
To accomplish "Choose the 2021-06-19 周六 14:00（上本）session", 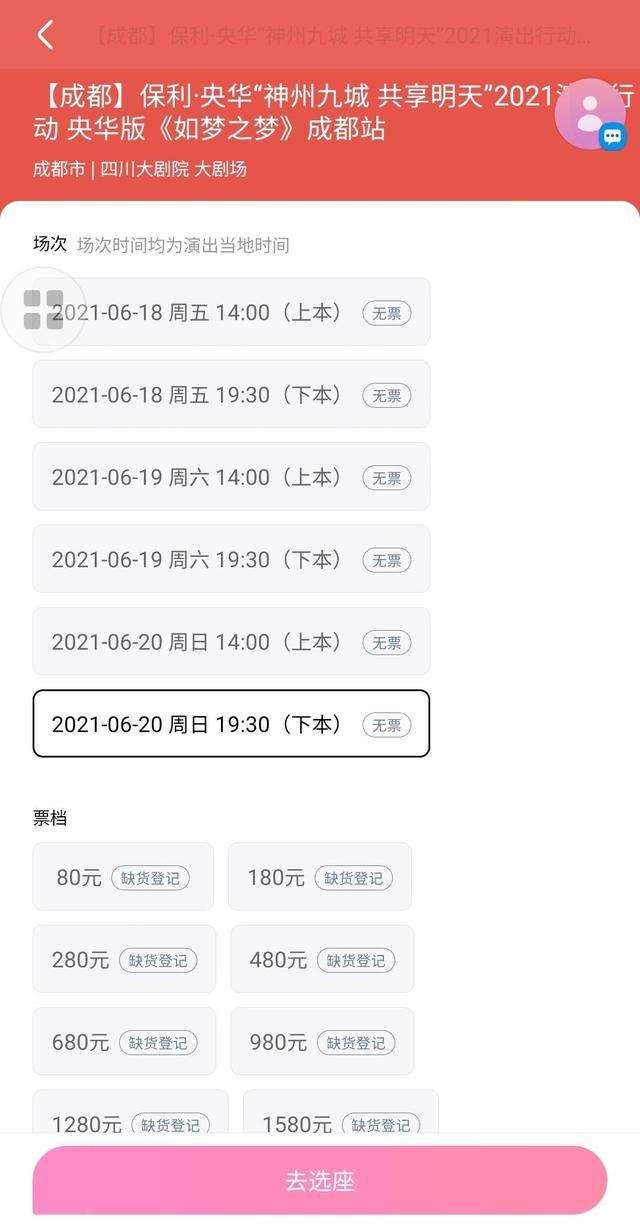I will (x=231, y=477).
